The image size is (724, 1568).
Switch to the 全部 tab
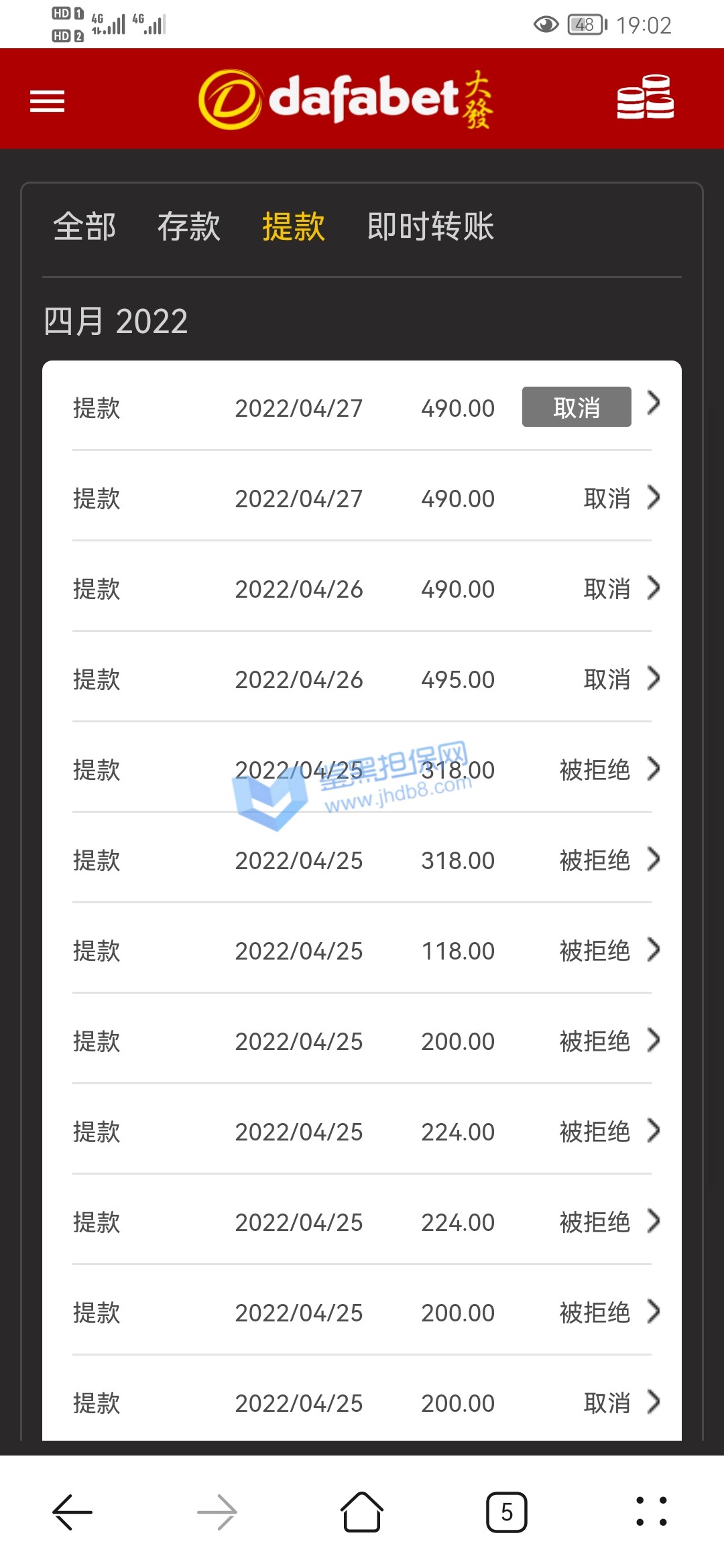pos(84,226)
